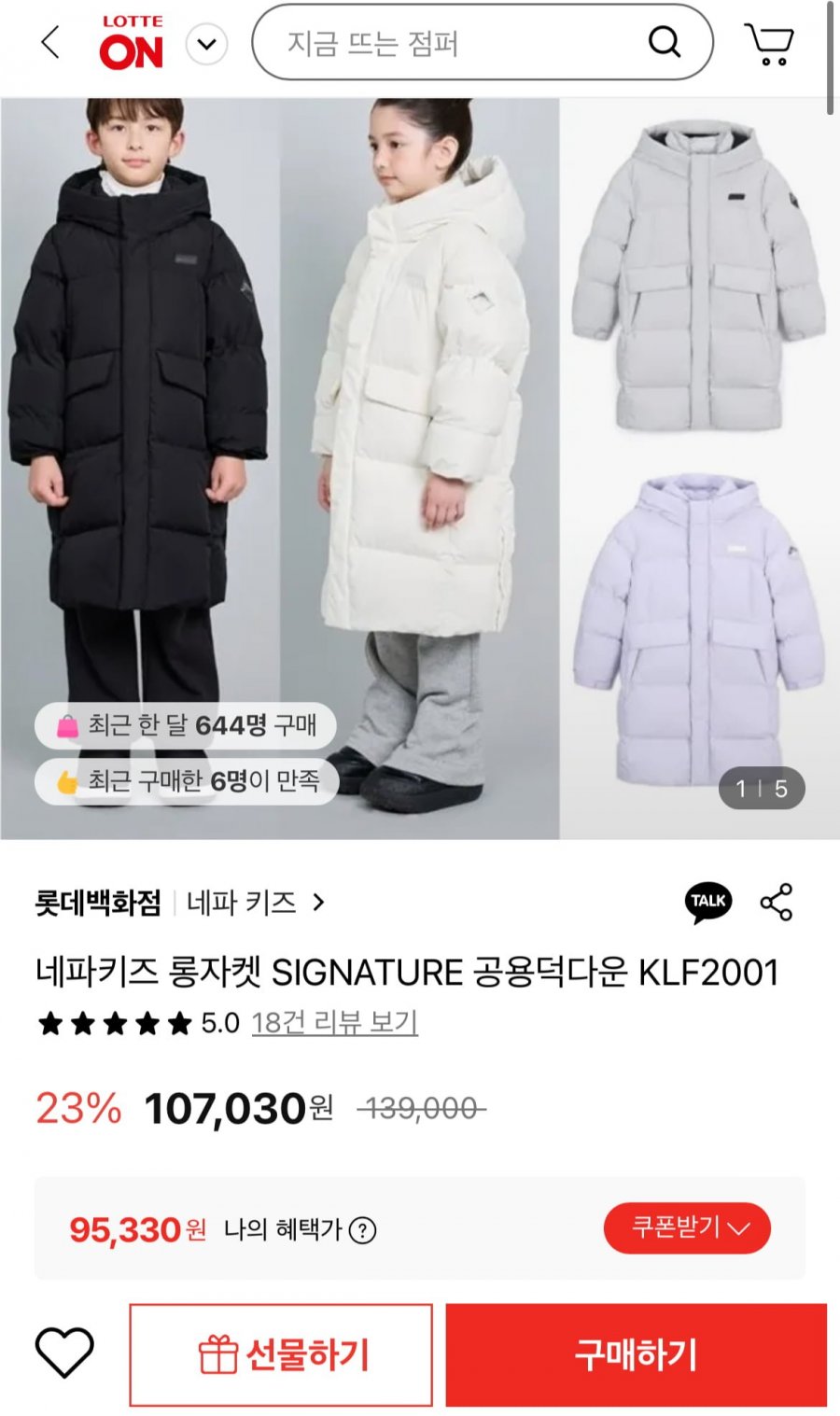Expand the dropdown next to Lotte ON logo
This screenshot has width=840, height=1416.
point(207,44)
